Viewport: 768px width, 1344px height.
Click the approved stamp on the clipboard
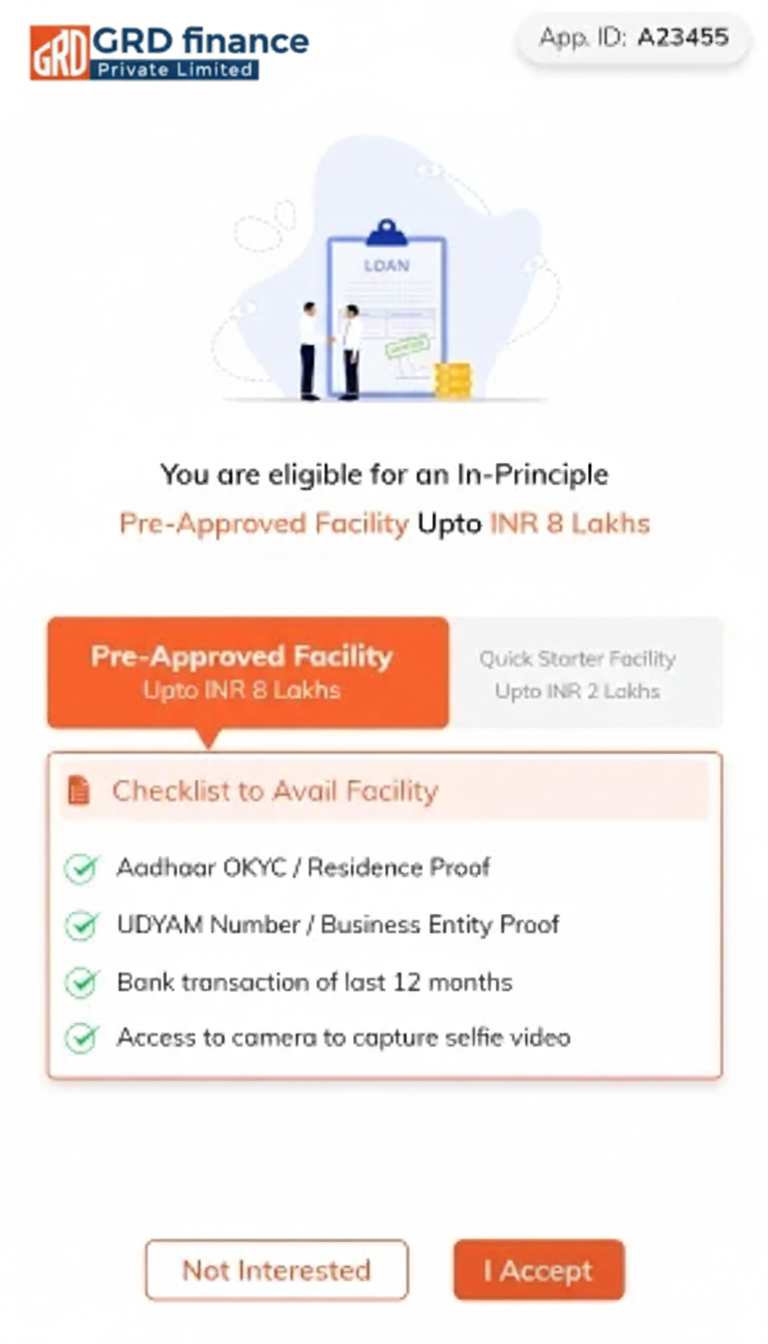(408, 347)
